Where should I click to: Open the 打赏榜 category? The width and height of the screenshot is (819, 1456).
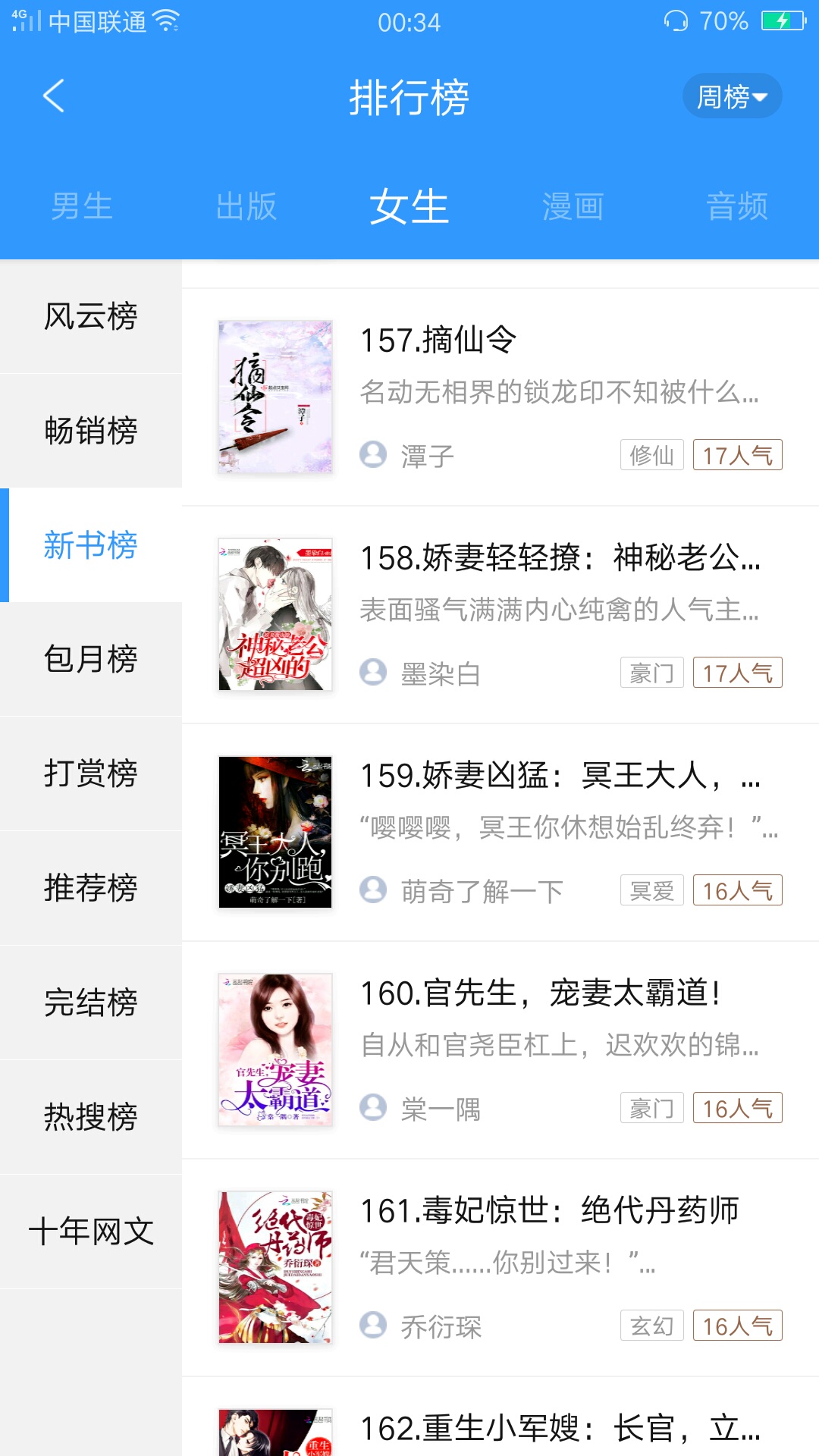[x=91, y=773]
